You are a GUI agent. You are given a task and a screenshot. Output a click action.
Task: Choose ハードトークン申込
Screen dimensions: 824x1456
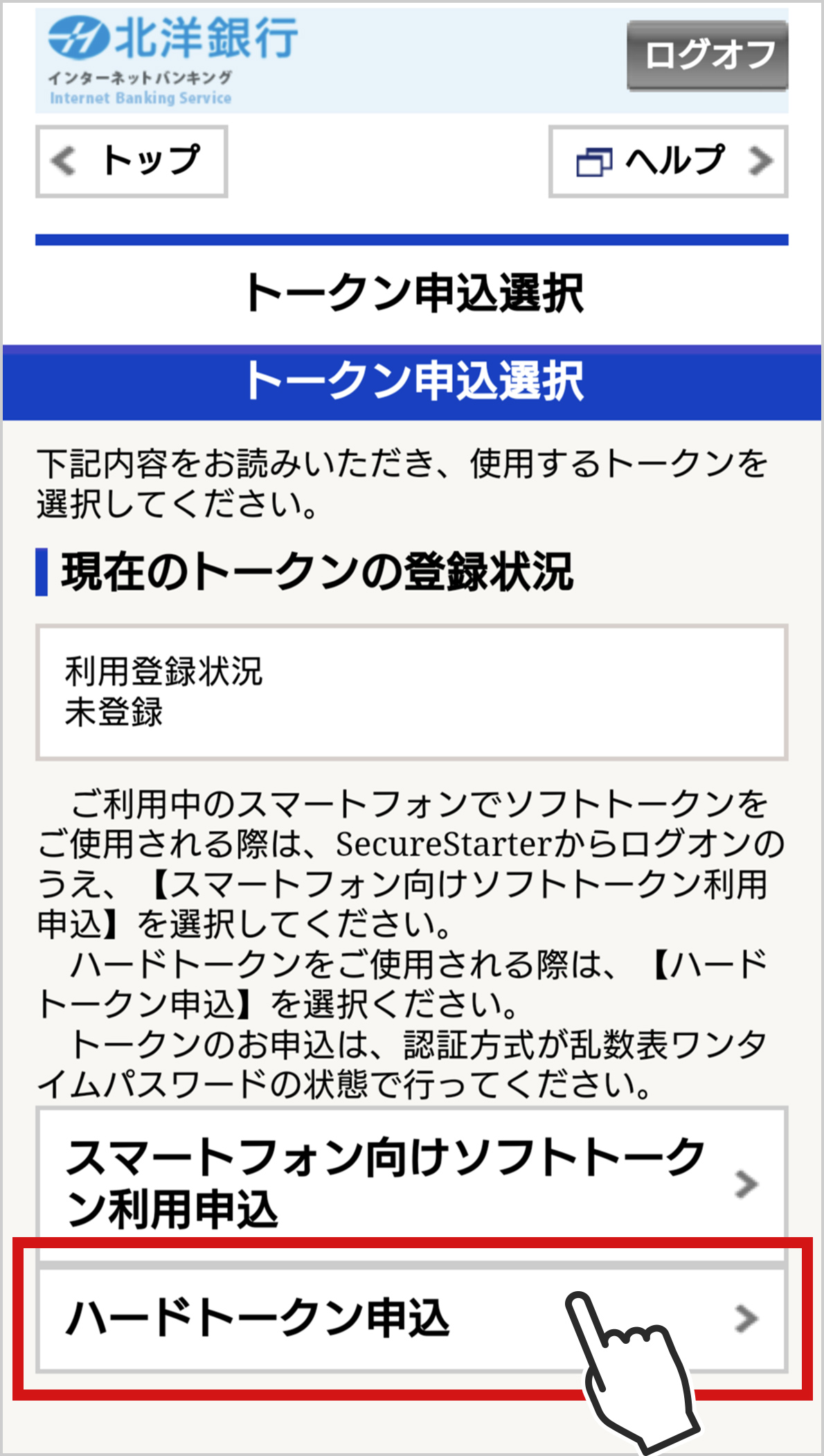(x=411, y=1318)
